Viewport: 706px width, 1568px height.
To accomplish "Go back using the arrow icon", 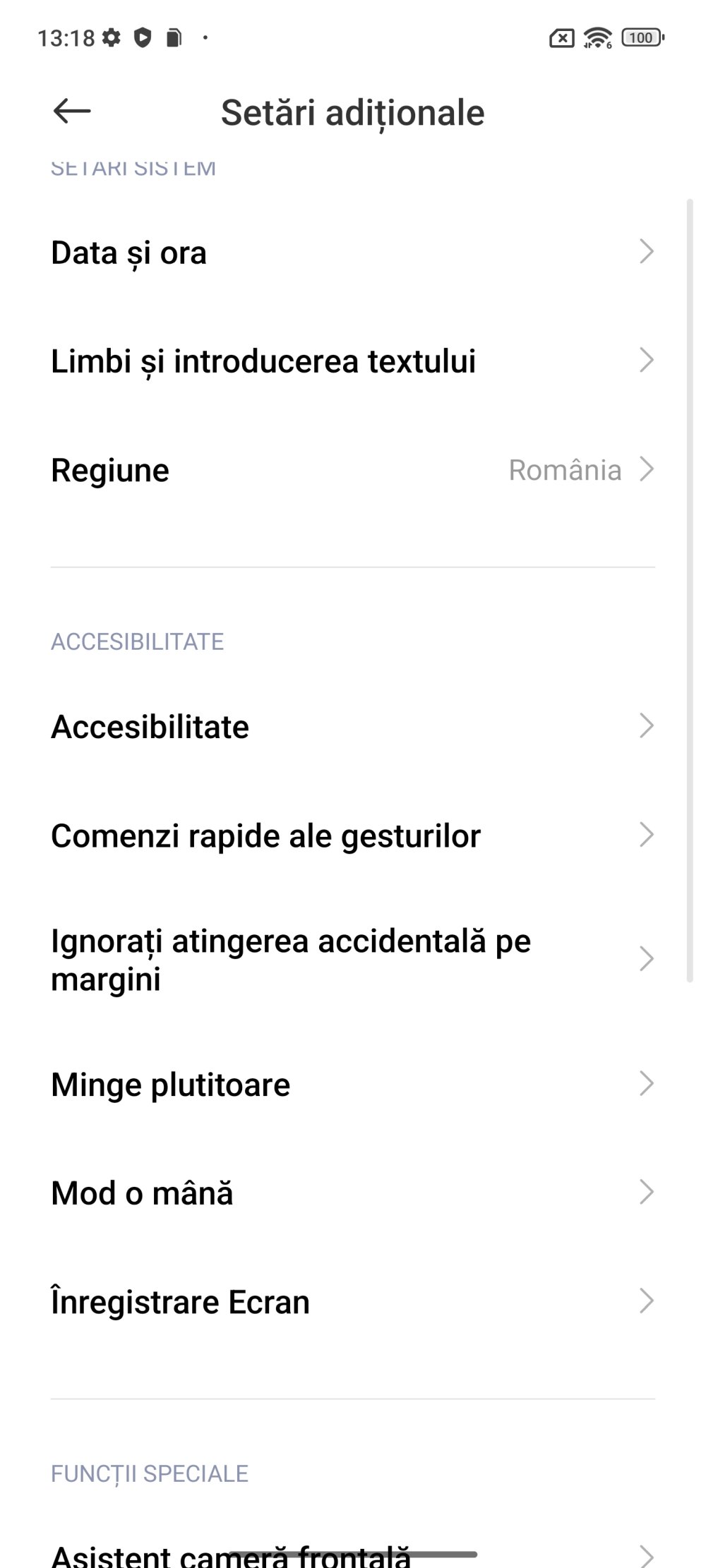I will (71, 111).
